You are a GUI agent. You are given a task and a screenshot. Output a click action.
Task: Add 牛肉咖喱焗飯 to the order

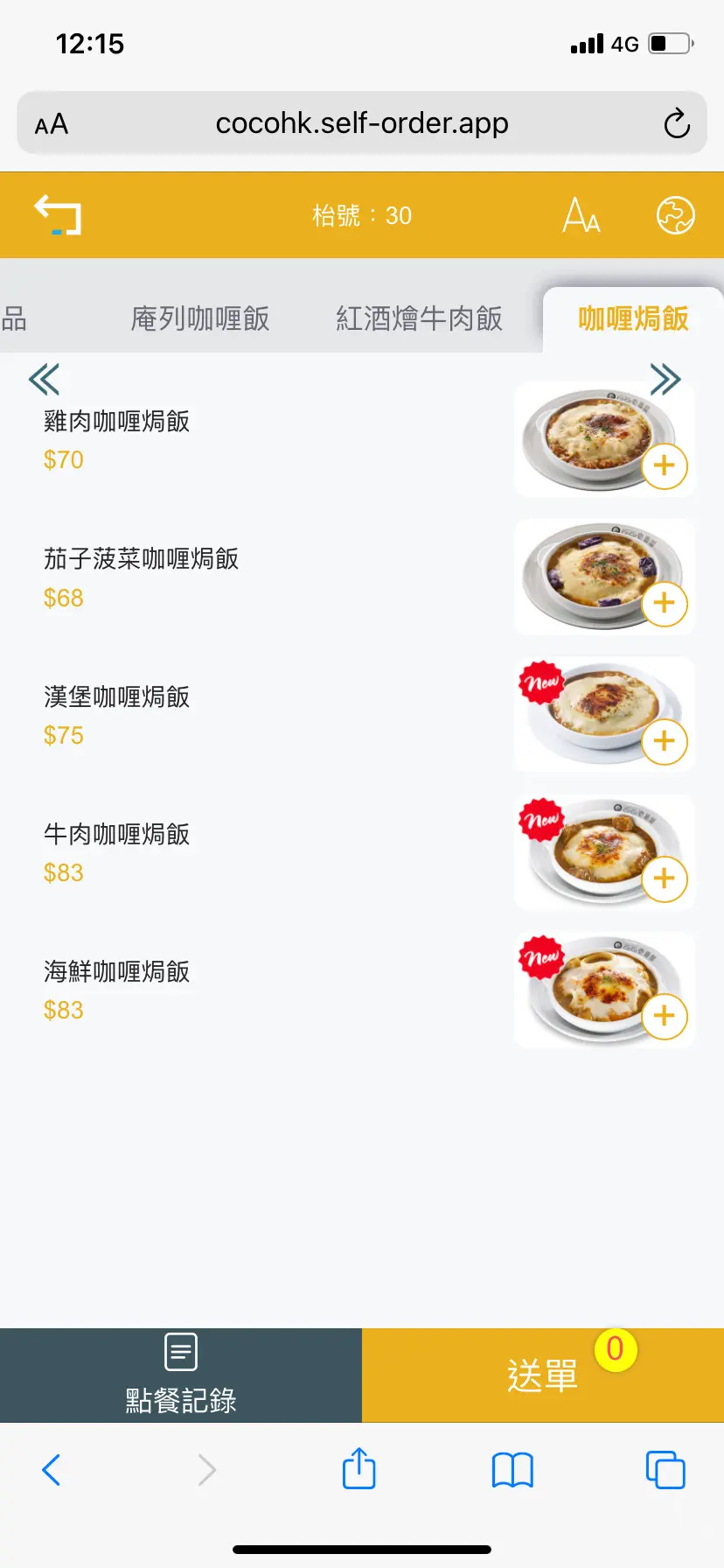tap(665, 878)
